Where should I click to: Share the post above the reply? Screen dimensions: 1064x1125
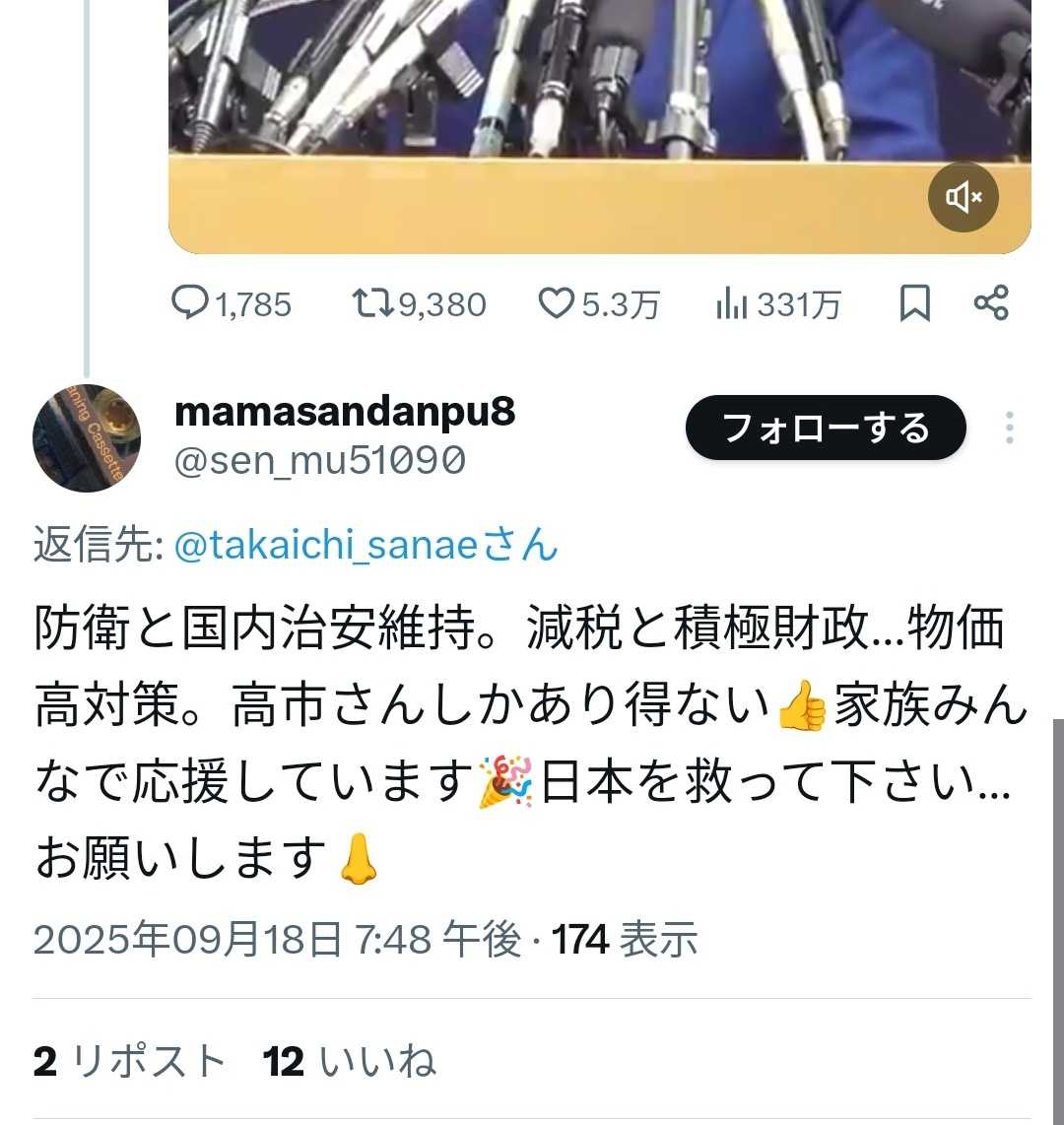coord(991,302)
